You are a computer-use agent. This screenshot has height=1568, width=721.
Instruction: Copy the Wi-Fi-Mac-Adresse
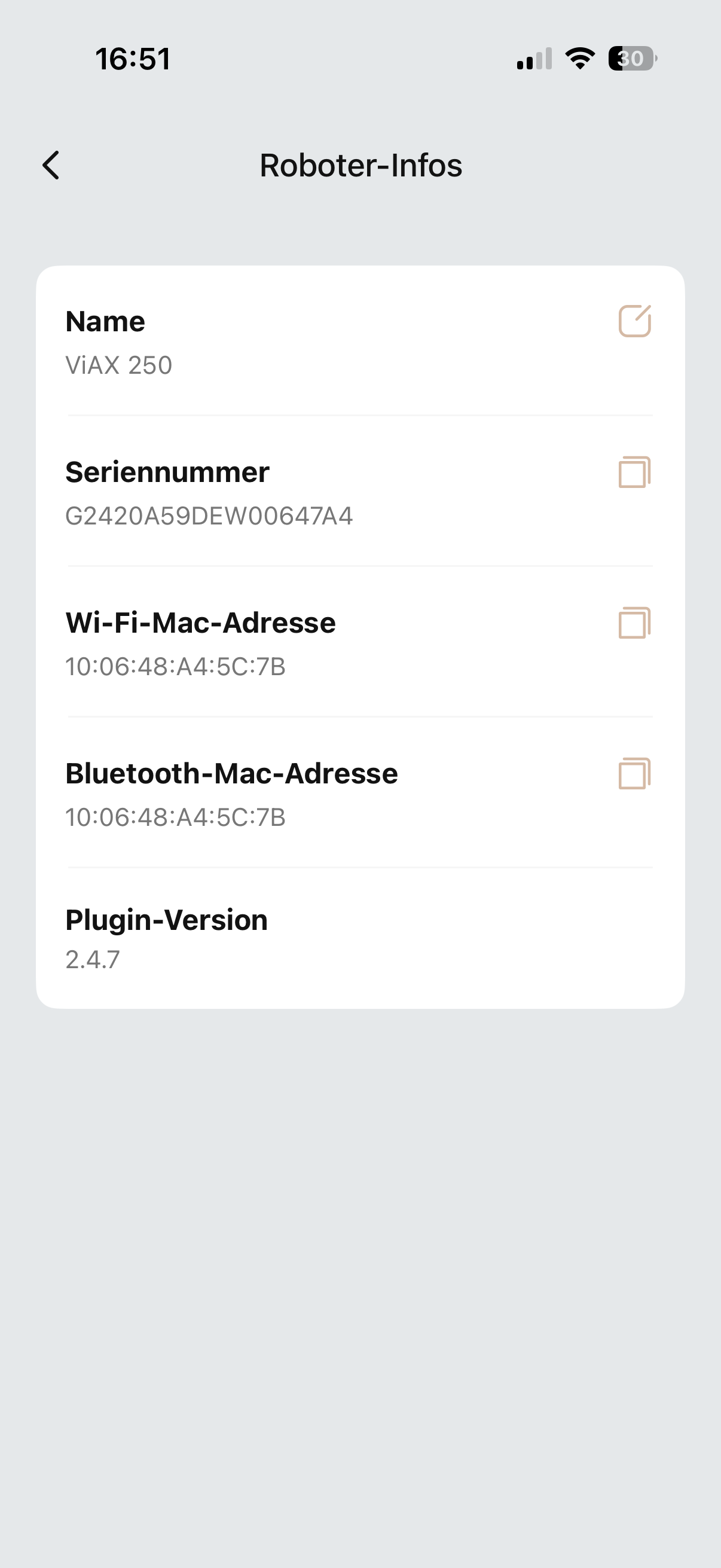click(634, 623)
